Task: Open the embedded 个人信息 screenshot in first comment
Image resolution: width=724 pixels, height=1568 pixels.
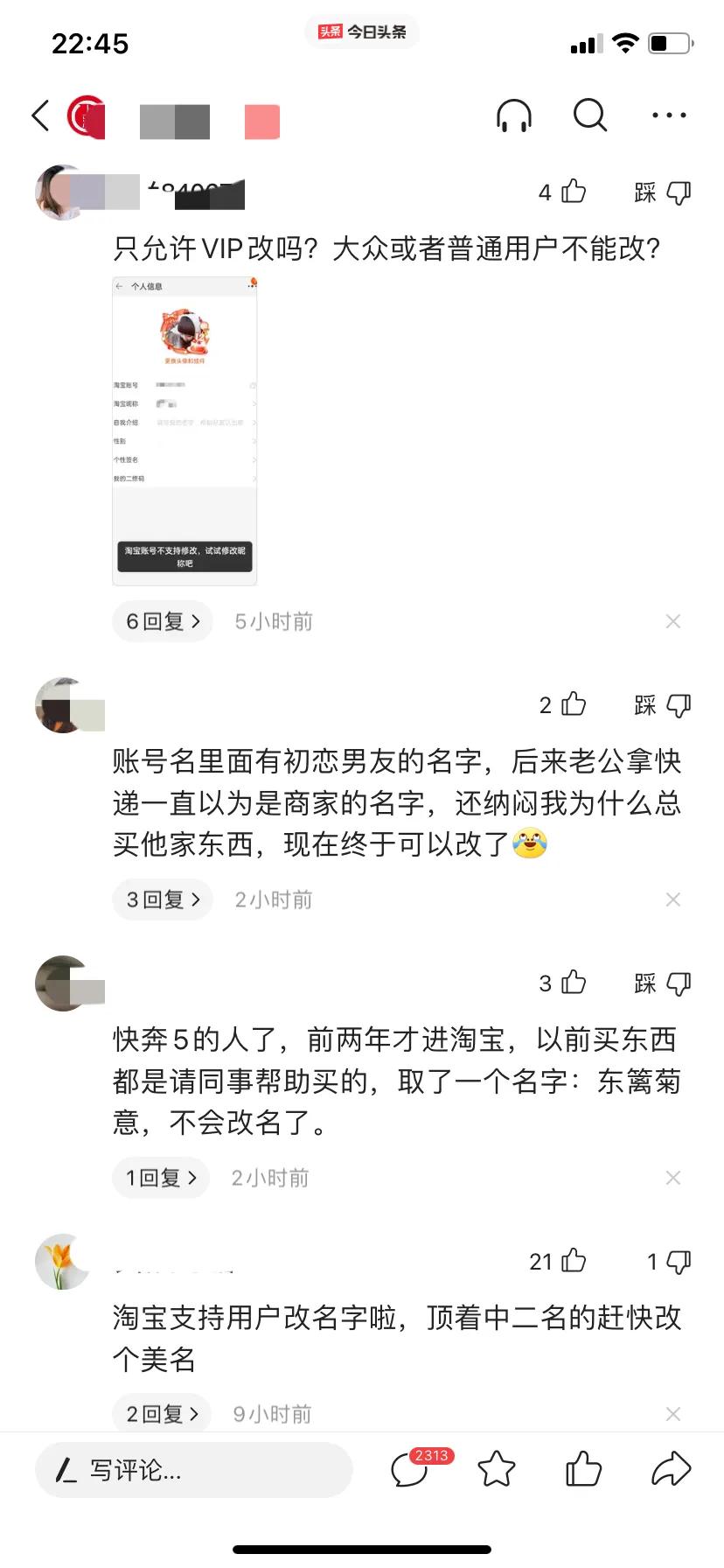Action: pos(184,429)
